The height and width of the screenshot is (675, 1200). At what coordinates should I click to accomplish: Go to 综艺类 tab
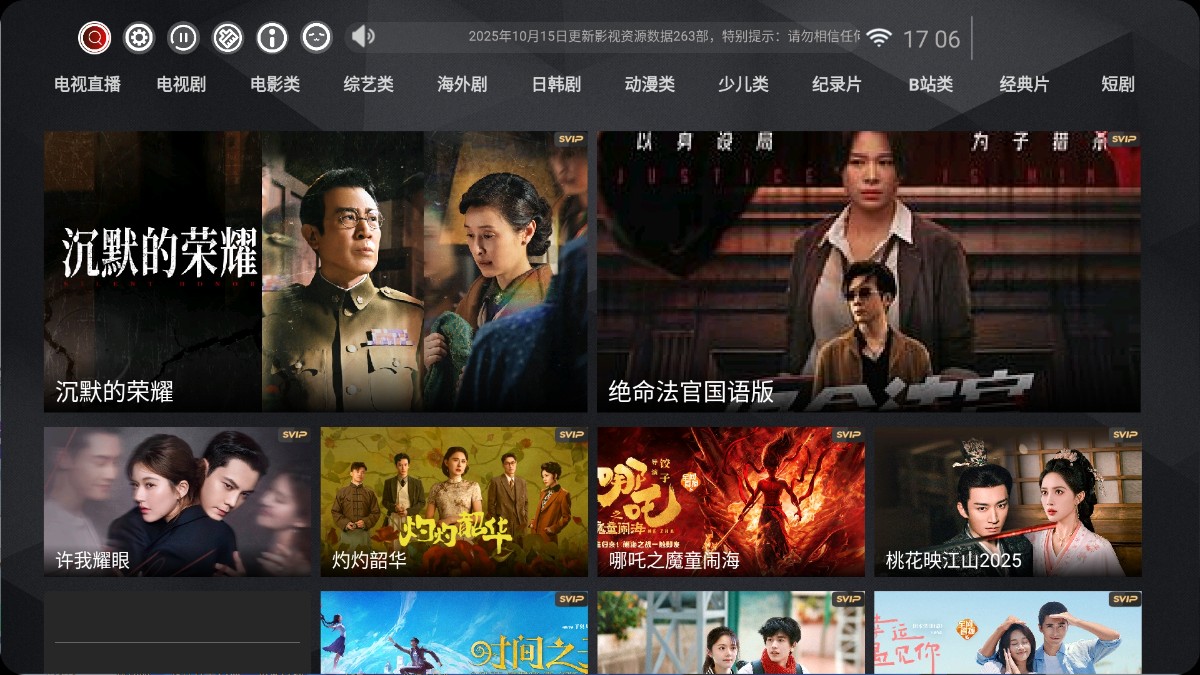click(368, 85)
